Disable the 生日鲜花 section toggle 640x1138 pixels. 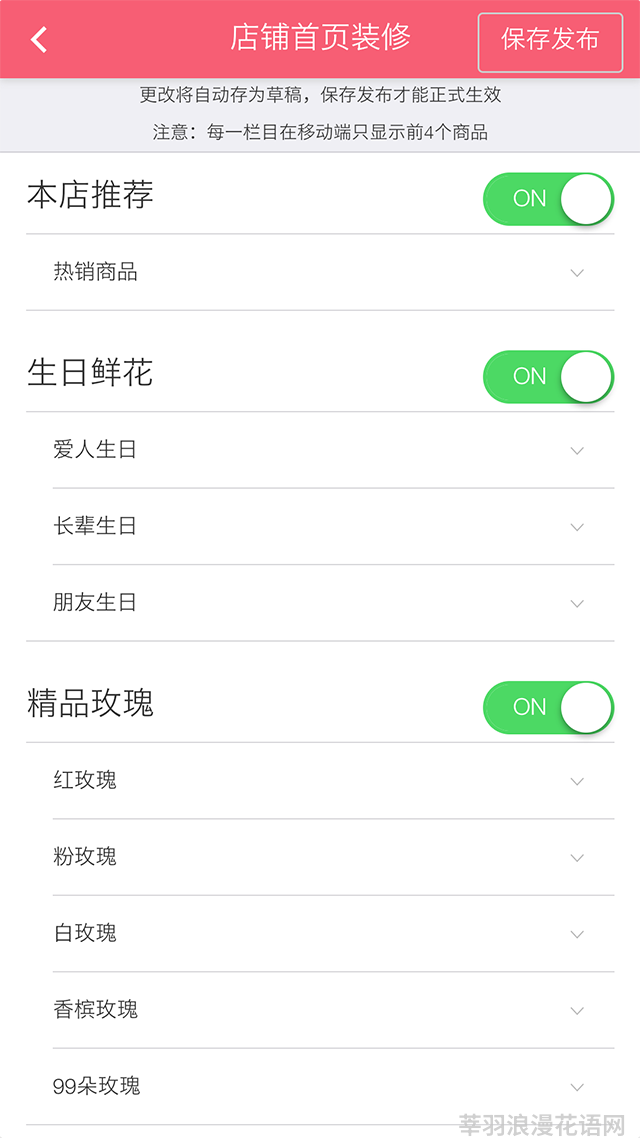click(549, 377)
